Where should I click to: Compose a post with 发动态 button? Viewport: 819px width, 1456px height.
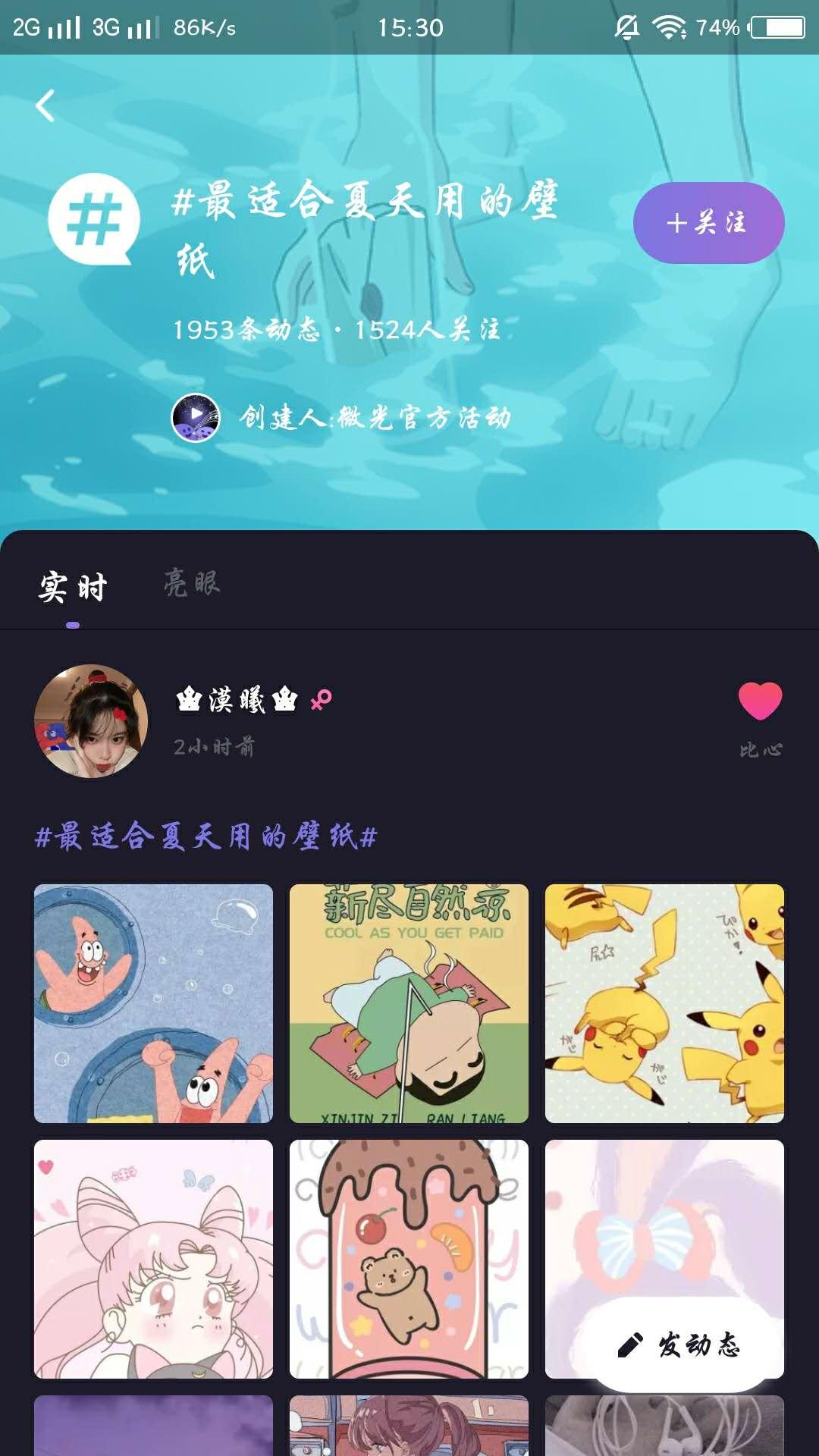click(679, 1345)
